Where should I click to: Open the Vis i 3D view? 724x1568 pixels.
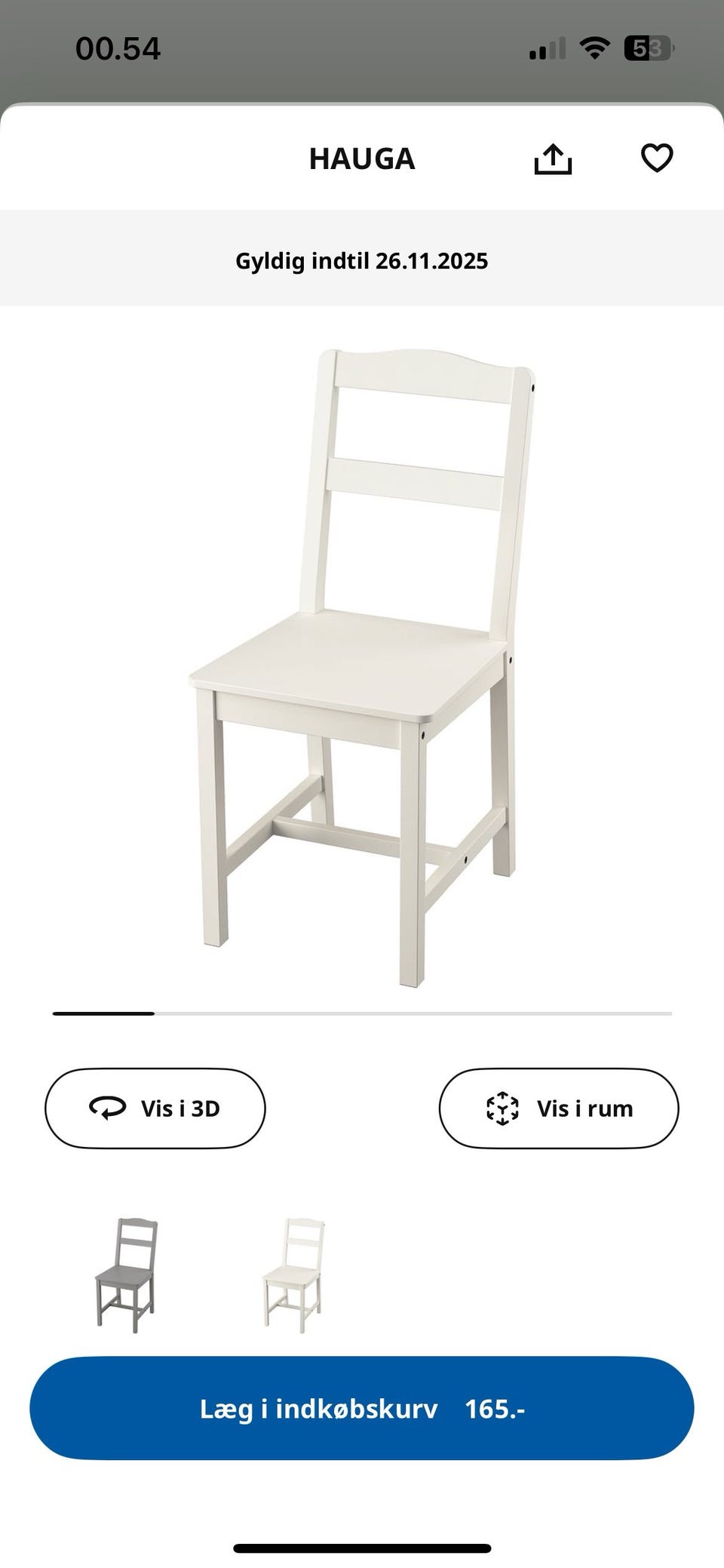155,1108
